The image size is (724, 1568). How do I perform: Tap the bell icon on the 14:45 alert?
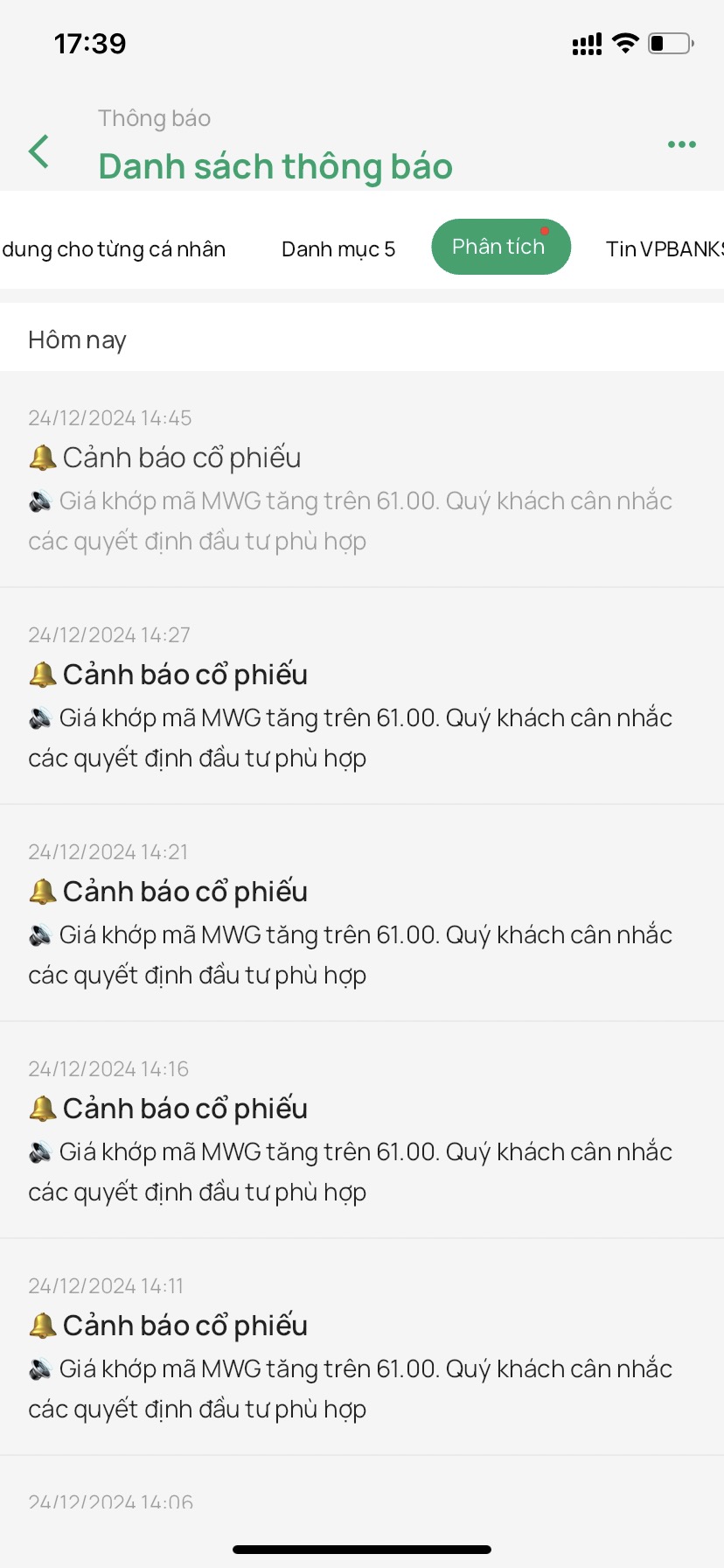point(42,457)
